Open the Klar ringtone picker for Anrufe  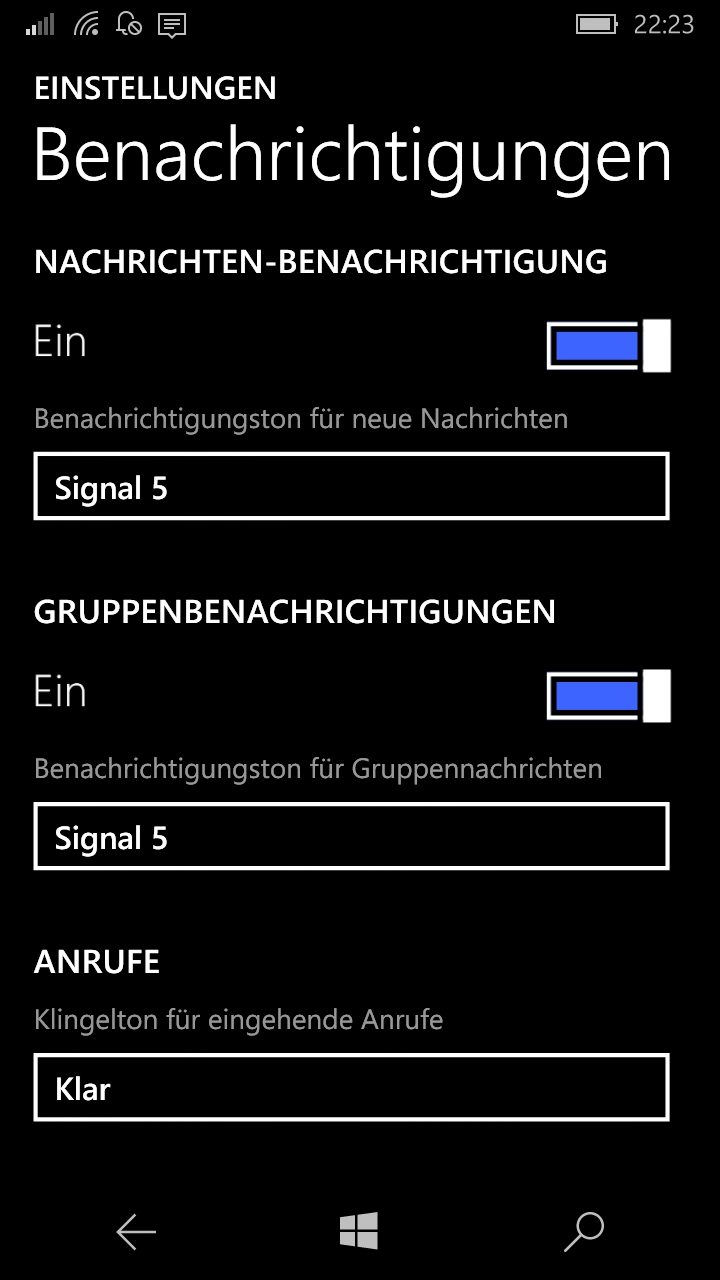(351, 1087)
